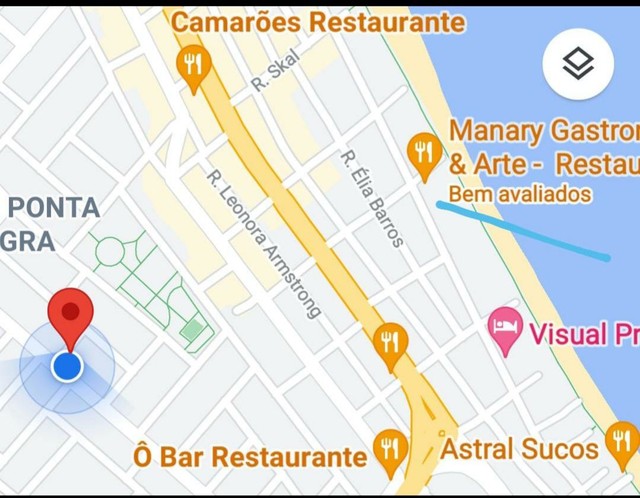640x498 pixels.
Task: Tap the Visual Praia hotel marker
Action: (x=505, y=330)
